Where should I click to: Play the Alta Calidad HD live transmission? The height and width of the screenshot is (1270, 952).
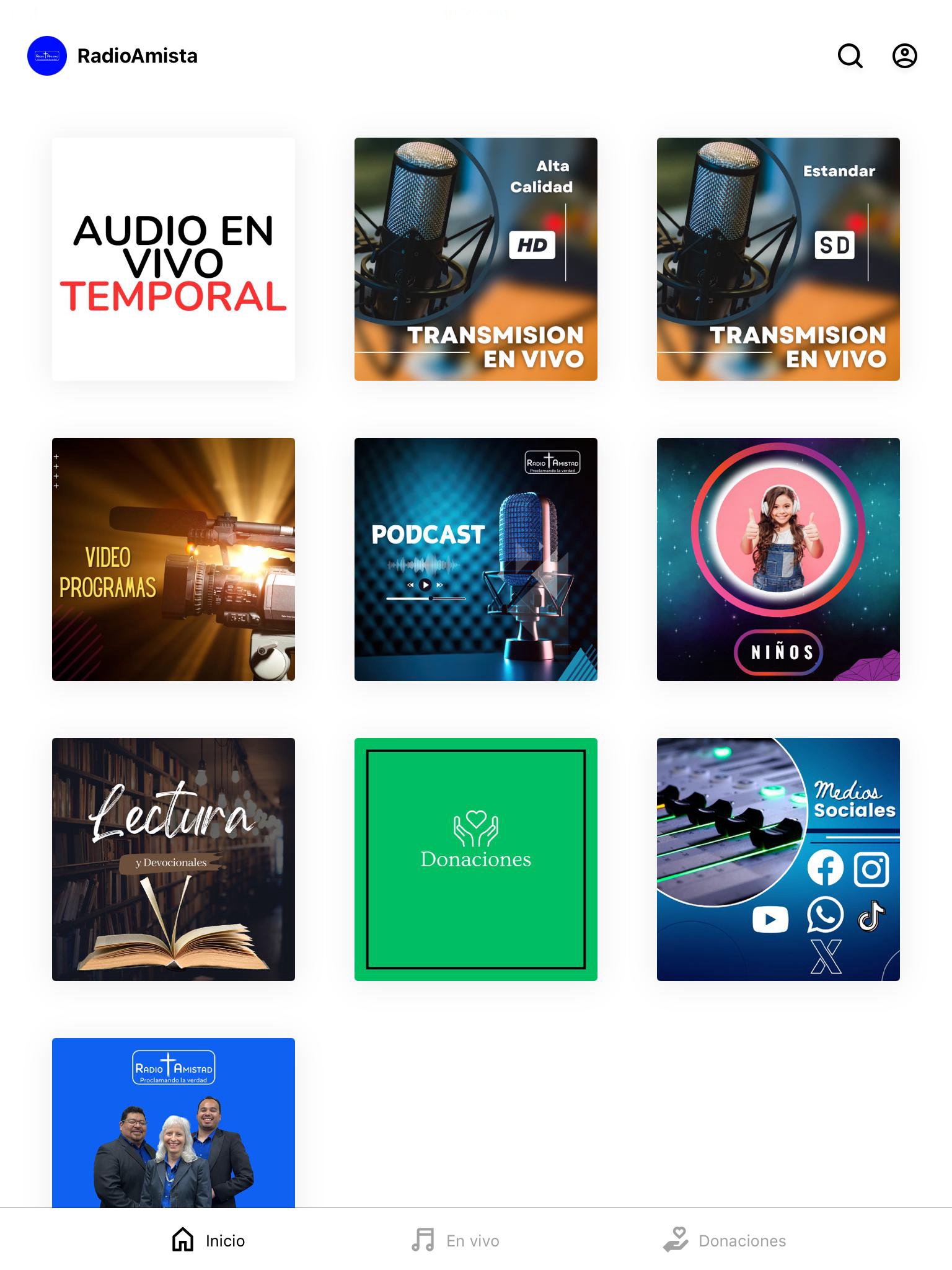pos(476,259)
